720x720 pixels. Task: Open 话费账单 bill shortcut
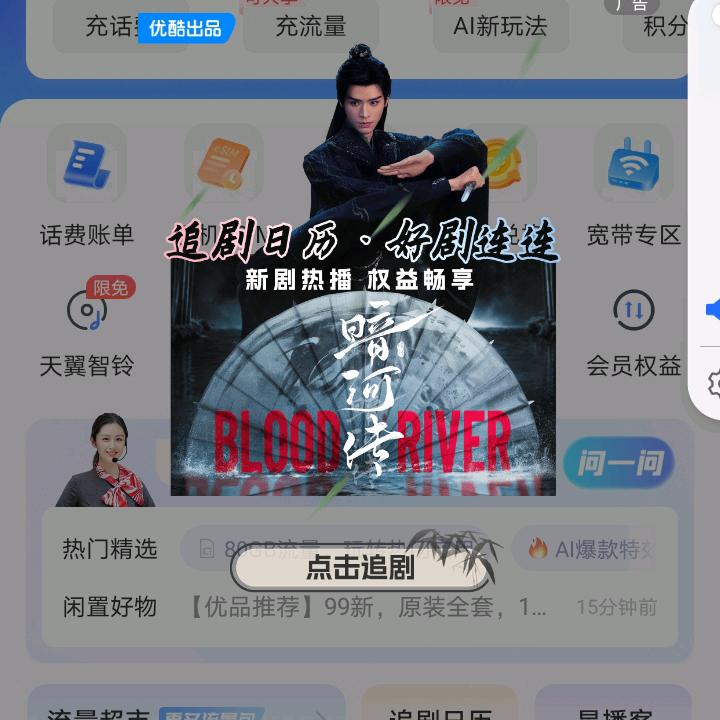click(x=87, y=188)
